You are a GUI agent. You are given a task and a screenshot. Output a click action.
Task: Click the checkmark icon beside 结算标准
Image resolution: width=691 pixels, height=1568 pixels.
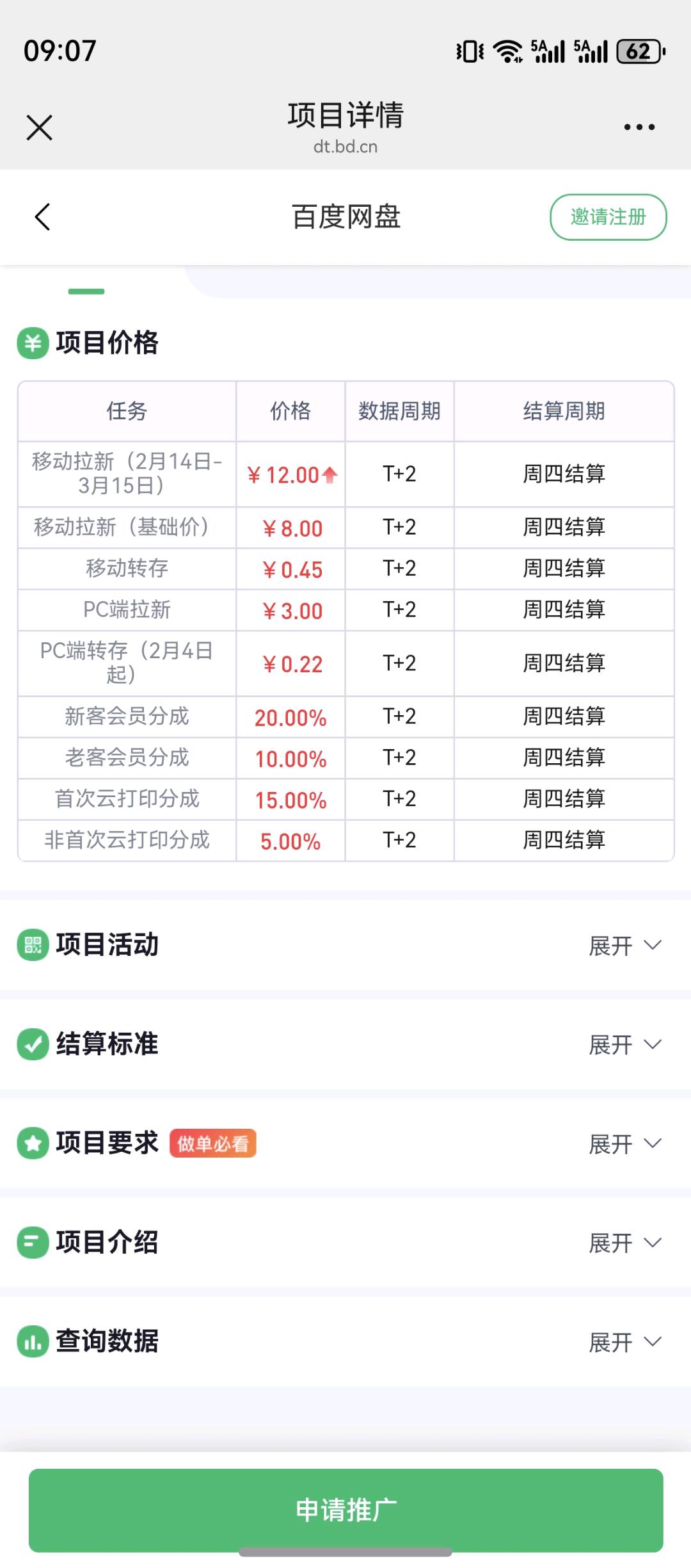[33, 1044]
